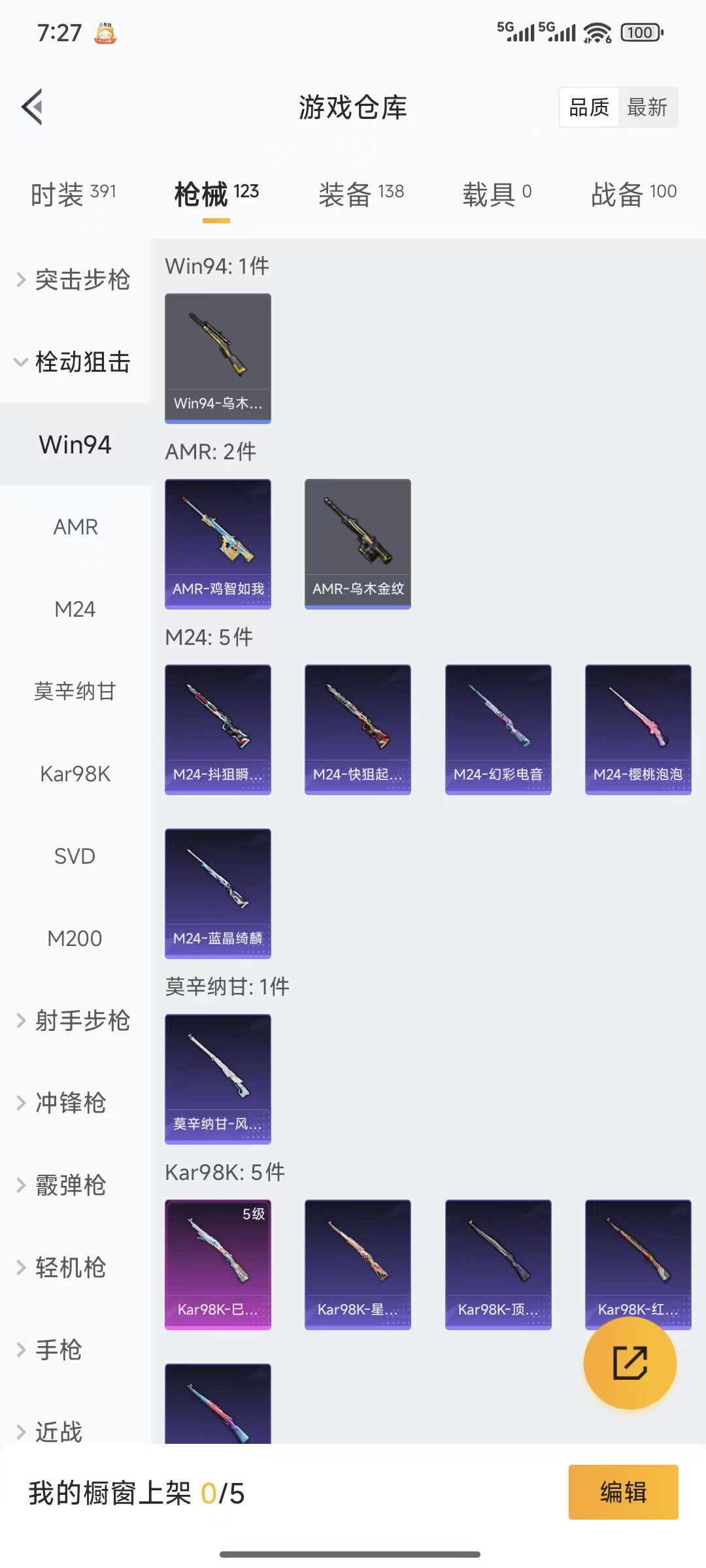Open the M24-幻彩电音 skin
Image resolution: width=706 pixels, height=1568 pixels.
pos(498,729)
